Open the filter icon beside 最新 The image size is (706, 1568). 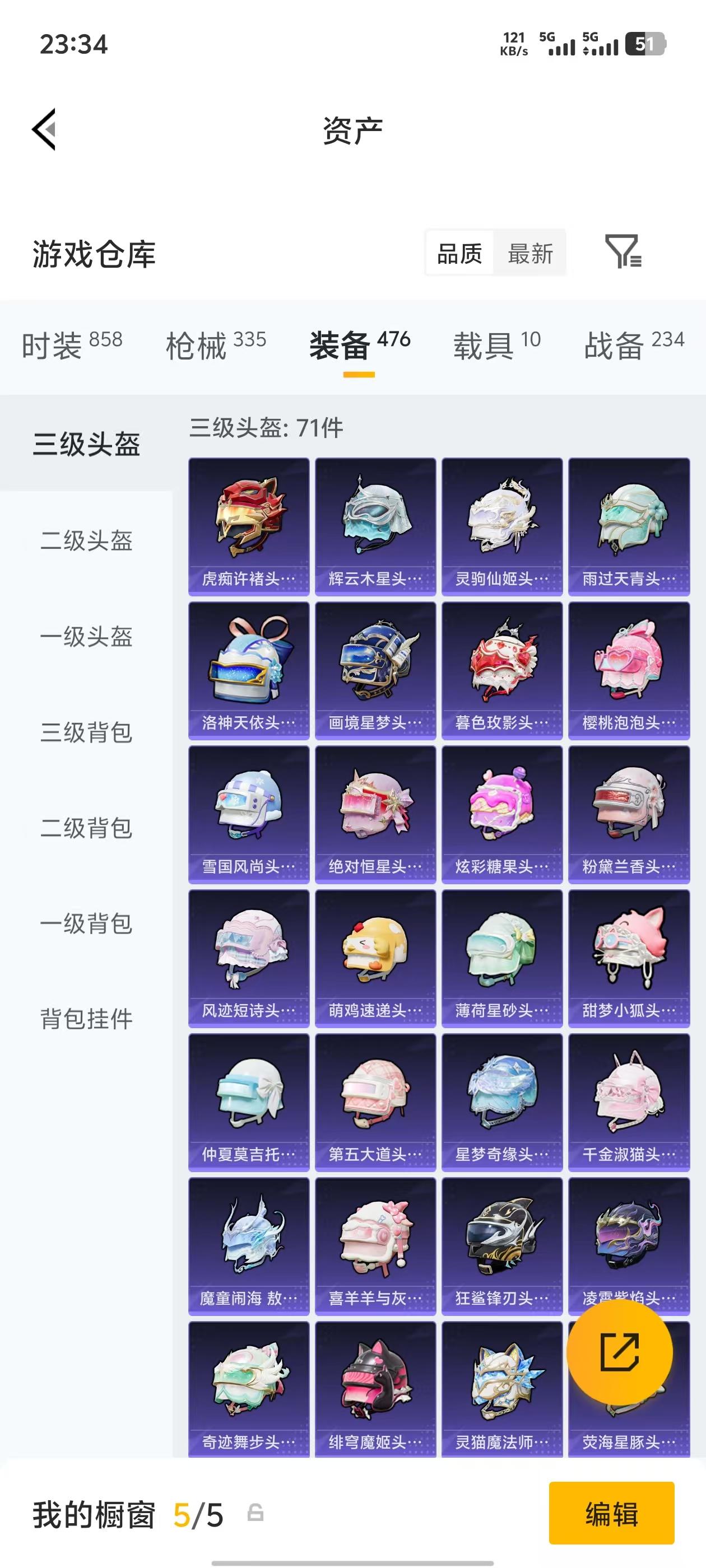[x=623, y=251]
